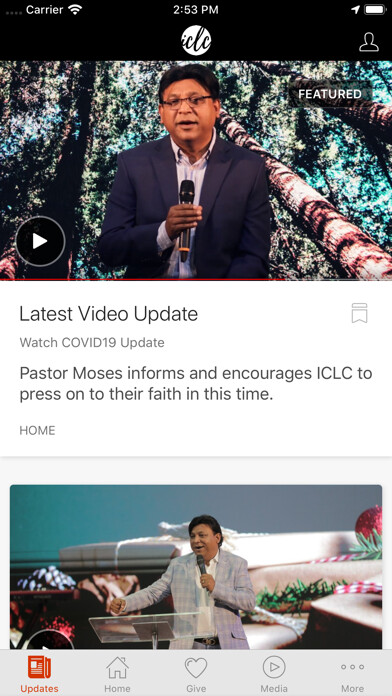The height and width of the screenshot is (696, 392).
Task: Switch to the Updates tab
Action: (x=39, y=674)
